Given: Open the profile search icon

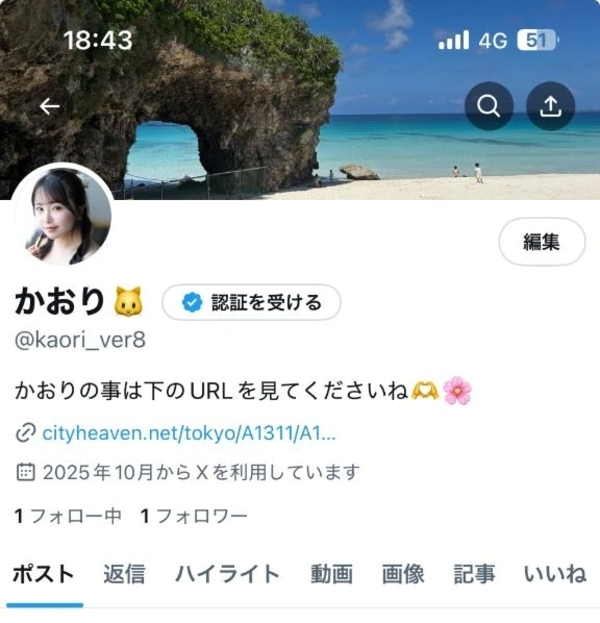Looking at the screenshot, I should pos(489,107).
